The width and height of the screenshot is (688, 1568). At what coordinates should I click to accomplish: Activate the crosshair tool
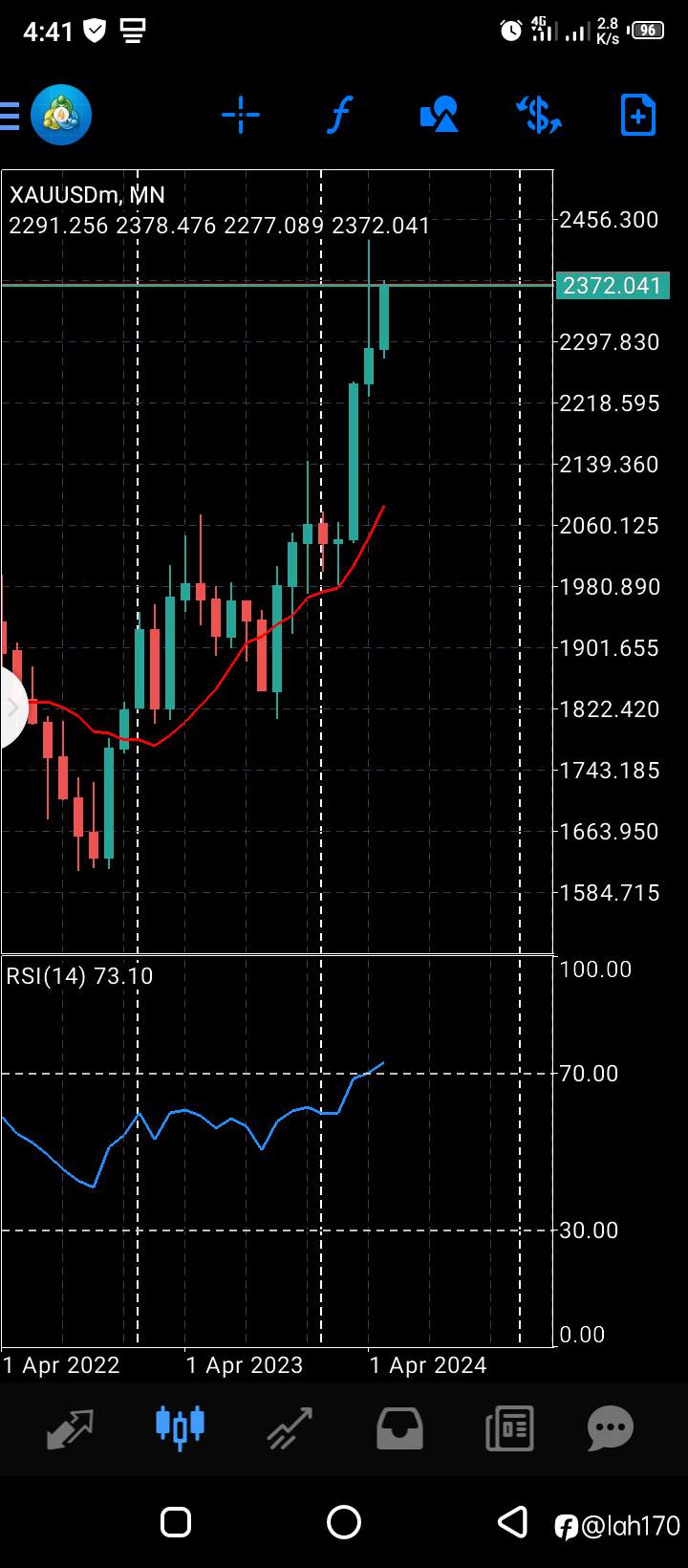pos(241,116)
